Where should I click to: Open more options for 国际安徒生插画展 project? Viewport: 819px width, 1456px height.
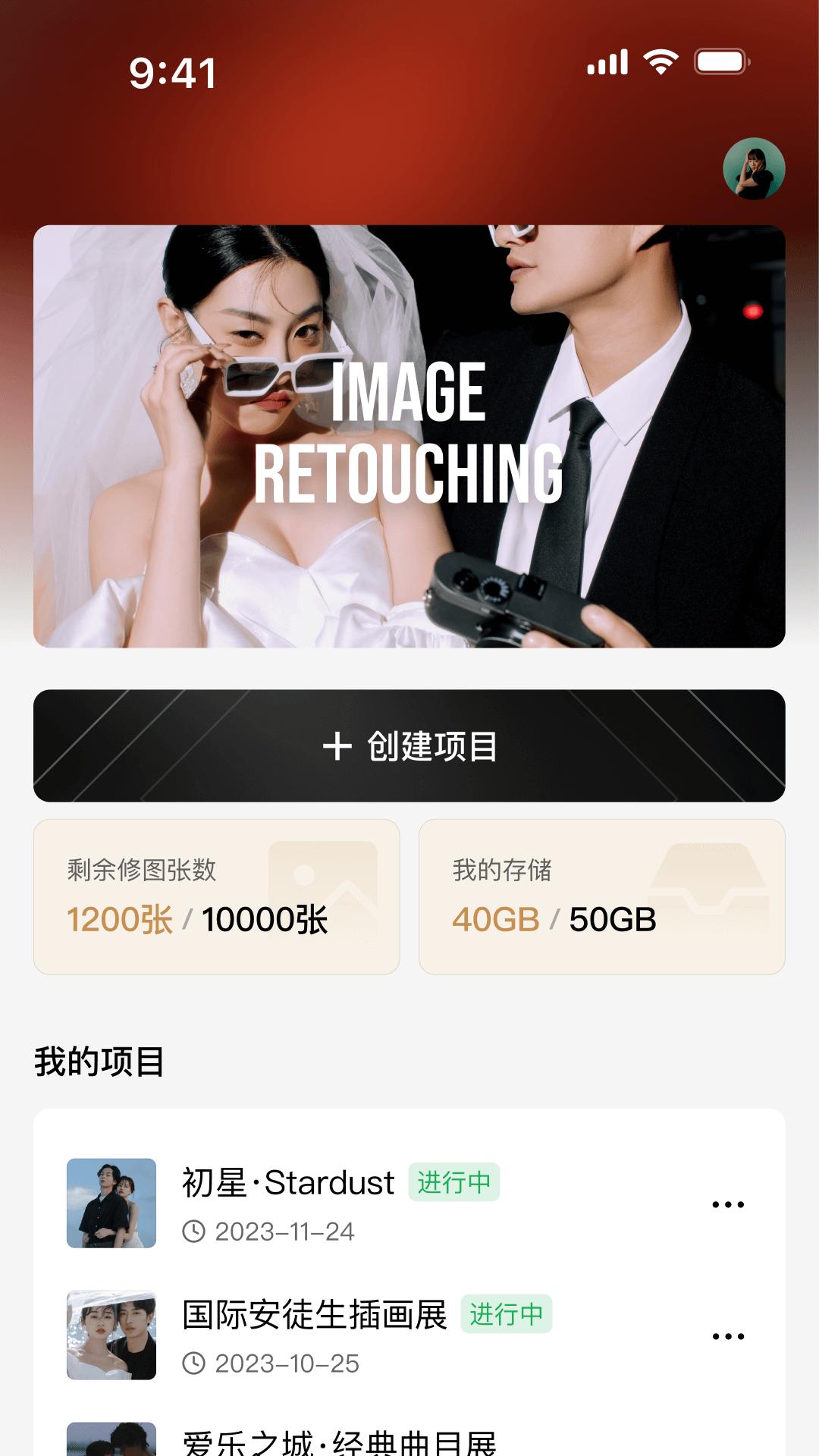tap(728, 1335)
